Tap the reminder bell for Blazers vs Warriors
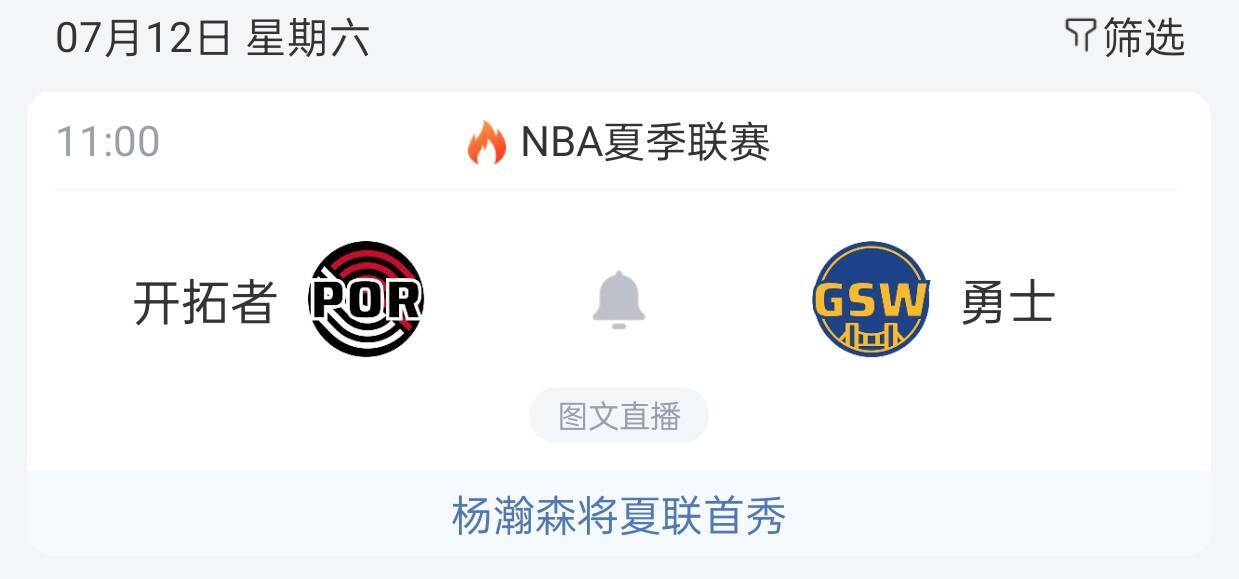This screenshot has height=579, width=1239. click(618, 300)
